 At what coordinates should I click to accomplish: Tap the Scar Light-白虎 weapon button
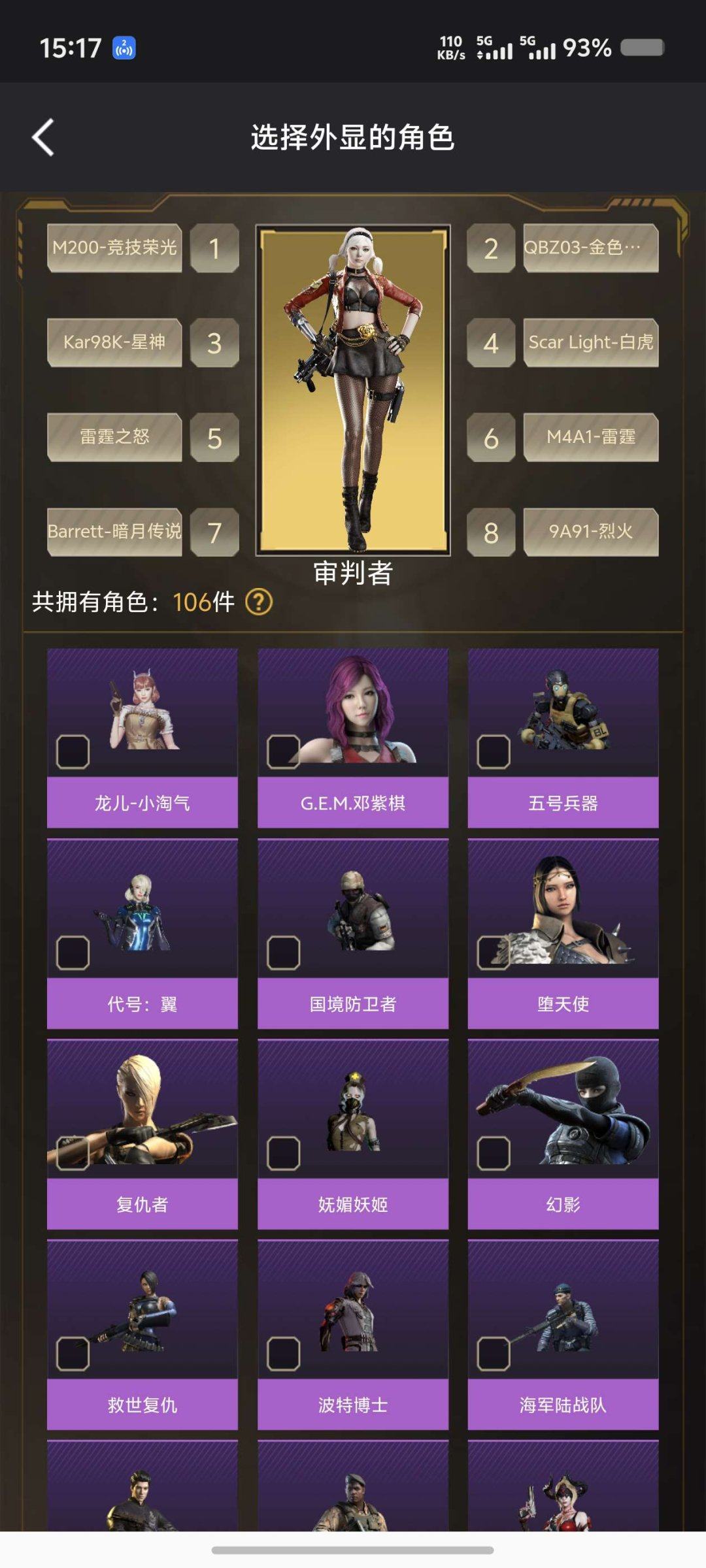592,343
